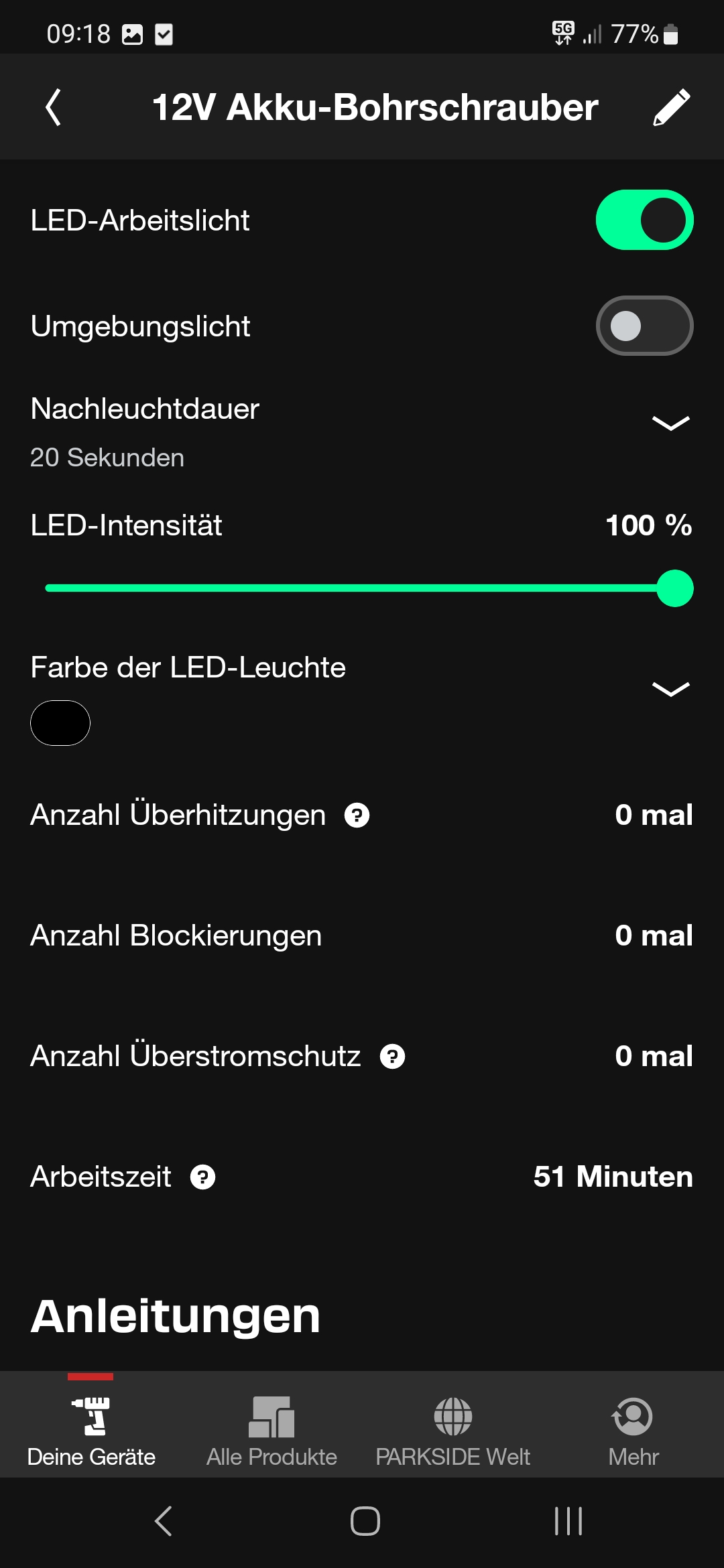This screenshot has width=724, height=1568.
Task: Enable Umgebungslicht
Action: (x=644, y=326)
